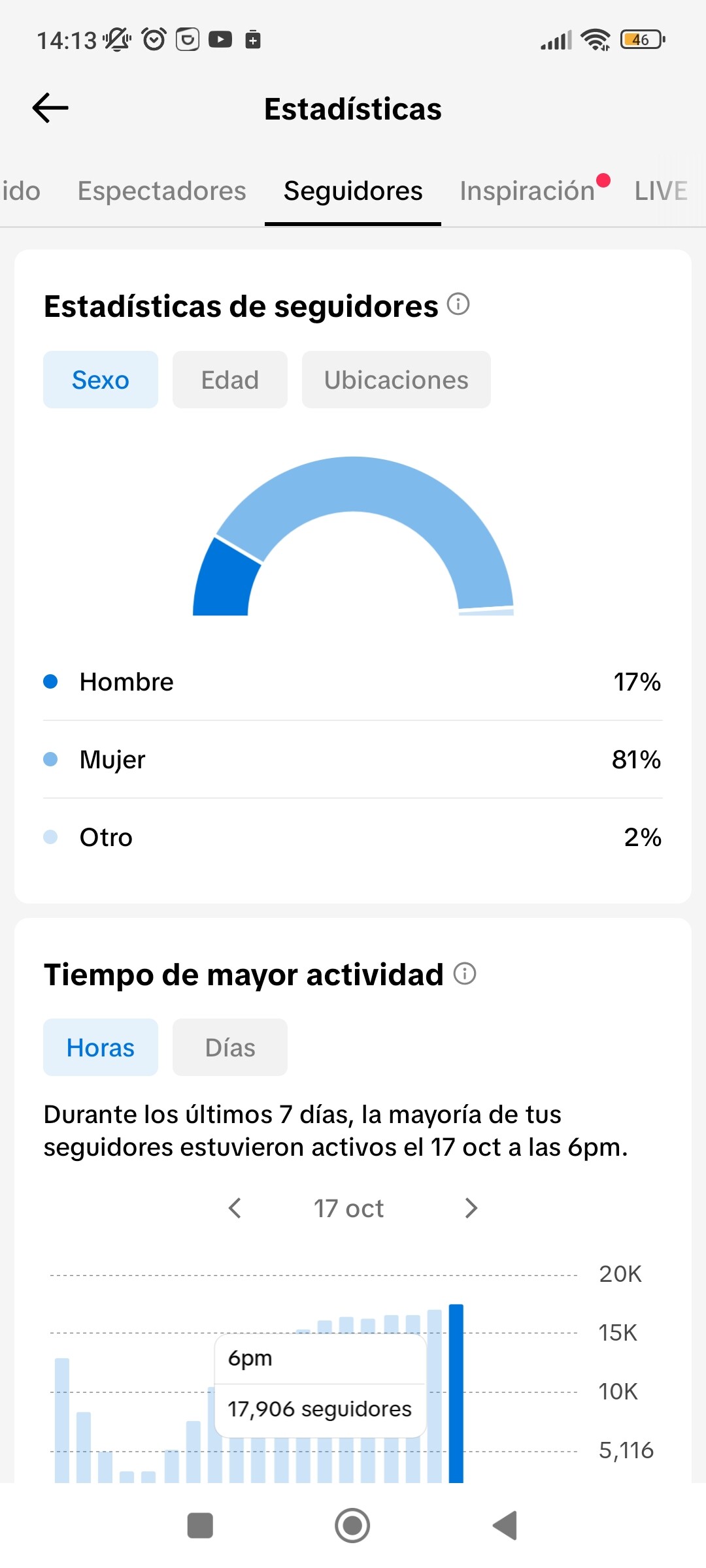
Task: Go to the day before 17 oct
Action: pyautogui.click(x=235, y=1209)
